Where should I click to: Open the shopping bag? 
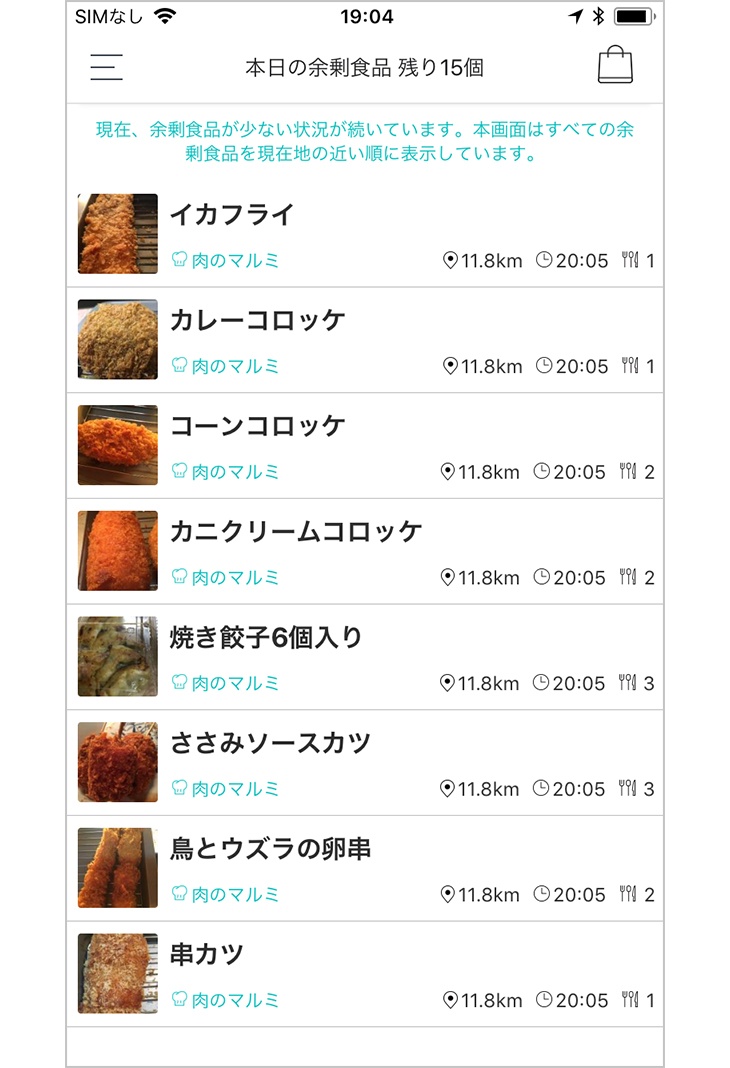615,66
